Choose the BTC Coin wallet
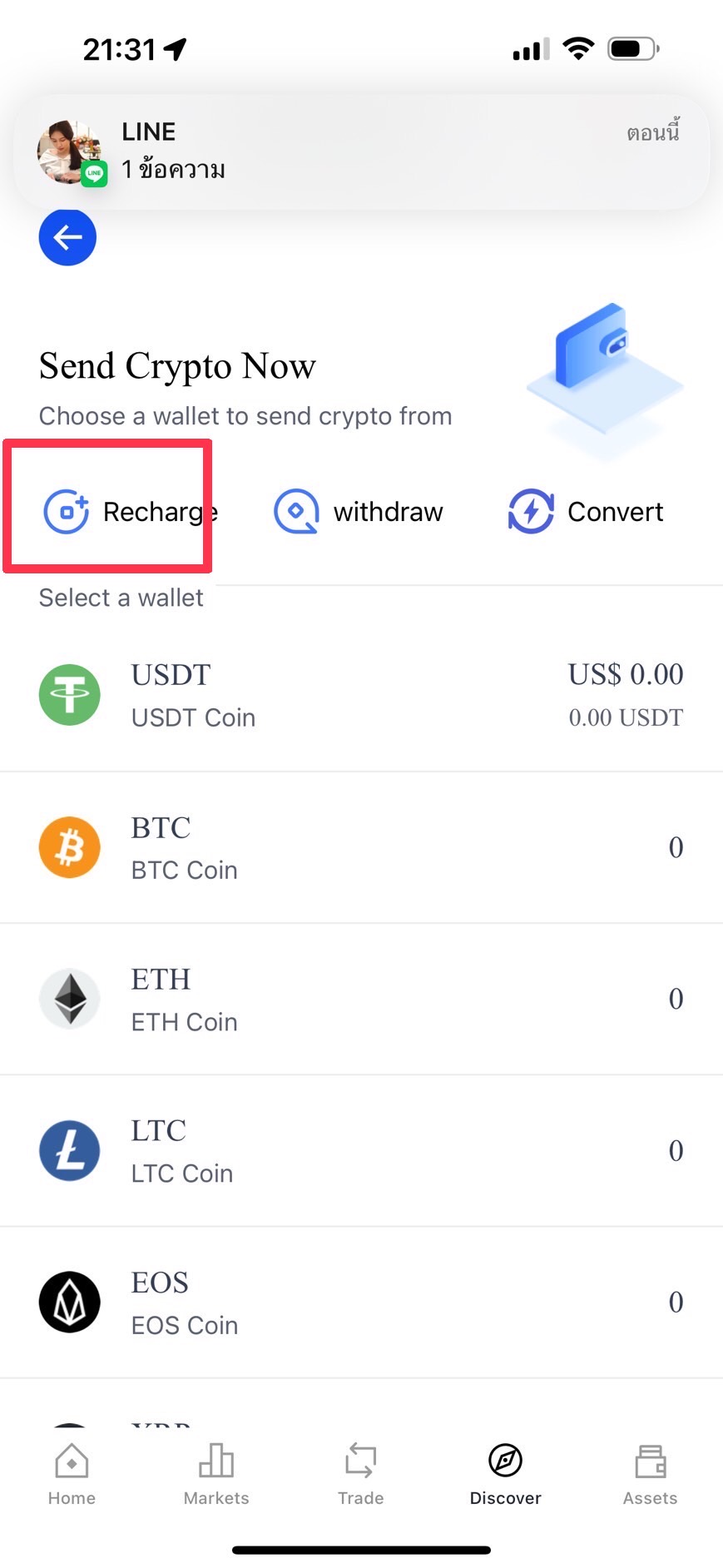Screen dimensions: 723x1568 pyautogui.click(x=361, y=847)
